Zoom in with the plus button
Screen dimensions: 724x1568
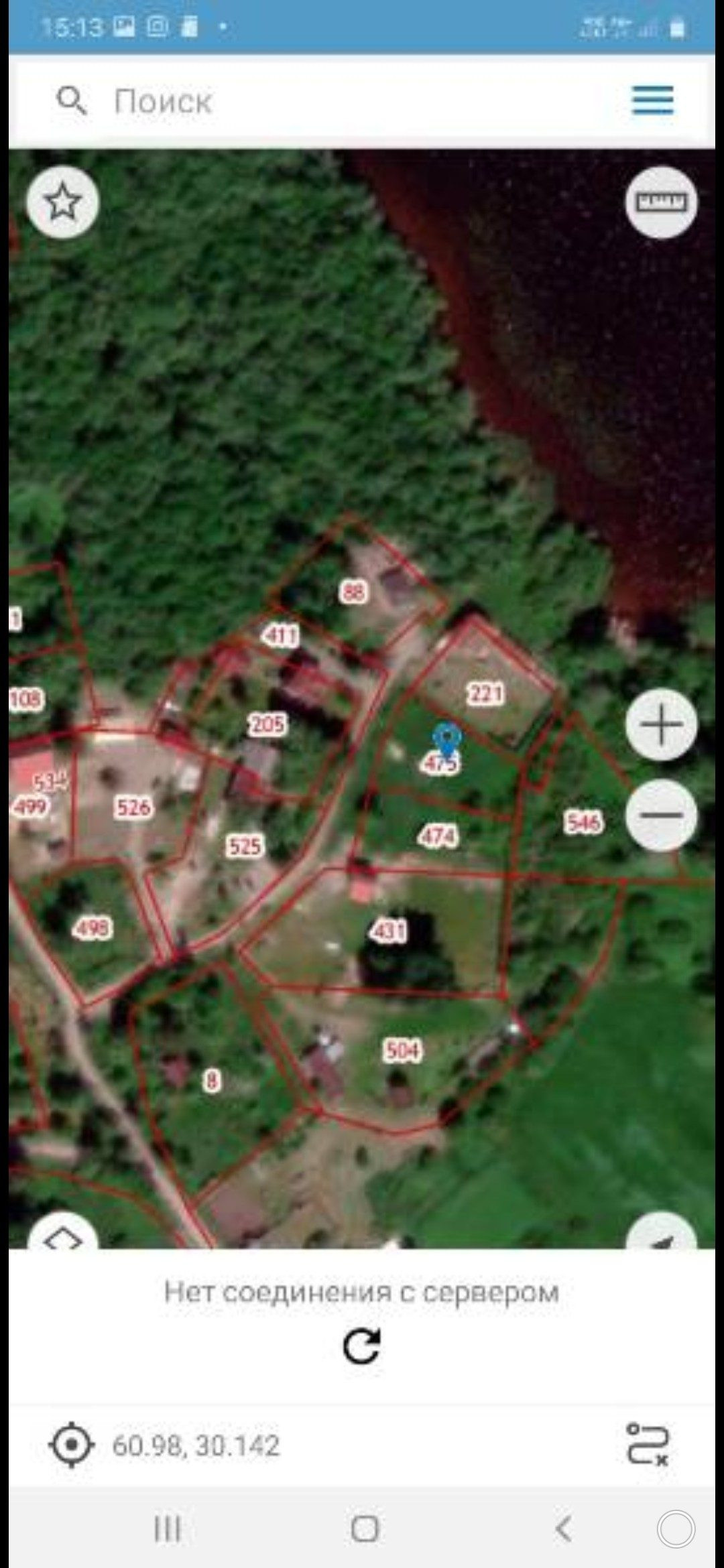[x=661, y=724]
